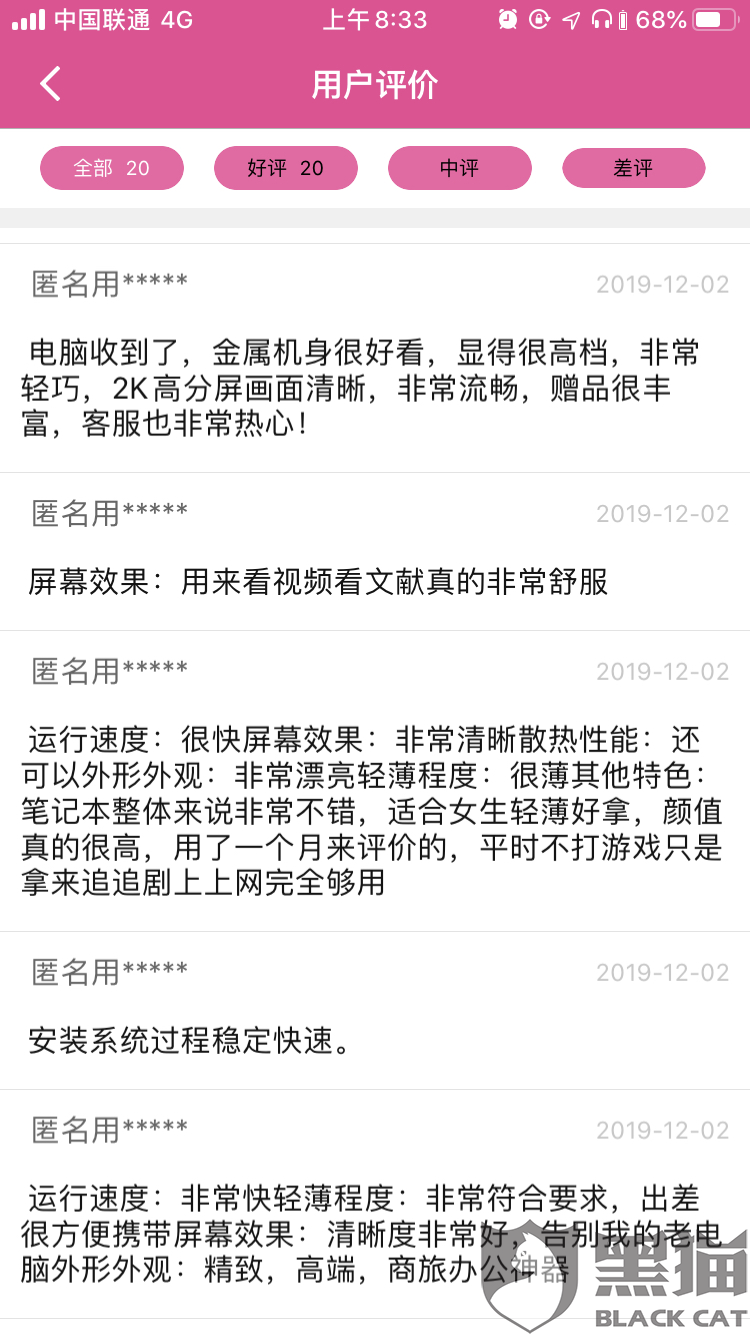
Task: Switch to the 中评 filter
Action: 460,168
